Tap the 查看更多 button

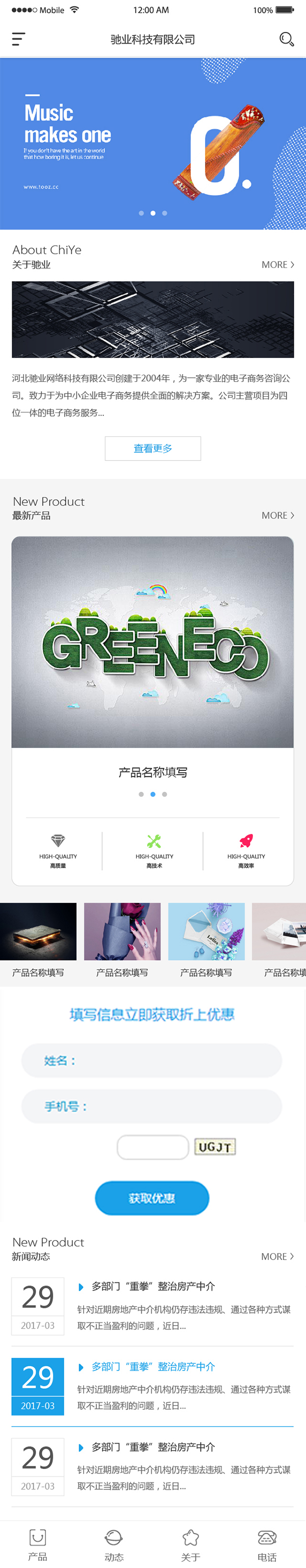point(152,449)
